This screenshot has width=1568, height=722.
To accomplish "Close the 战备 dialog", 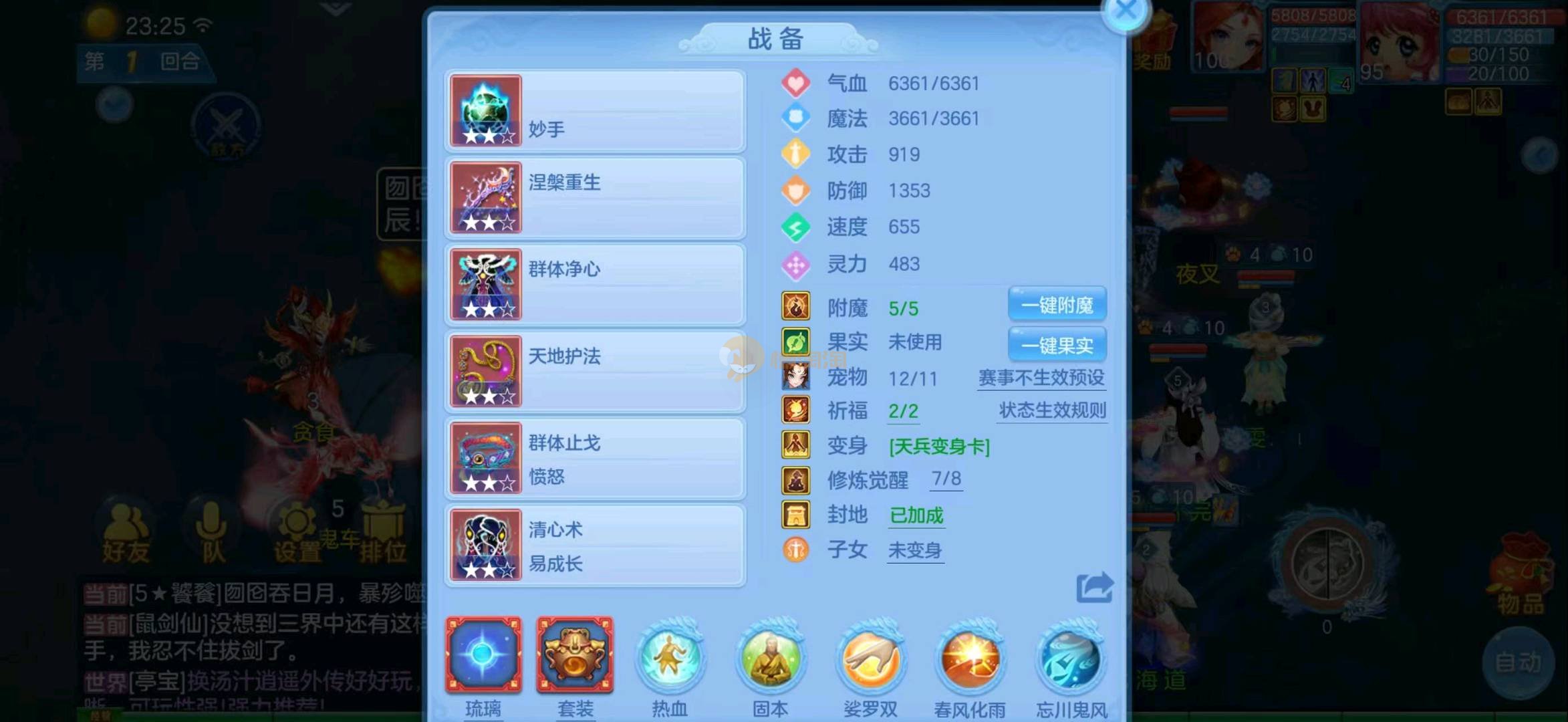I will tap(1126, 11).
